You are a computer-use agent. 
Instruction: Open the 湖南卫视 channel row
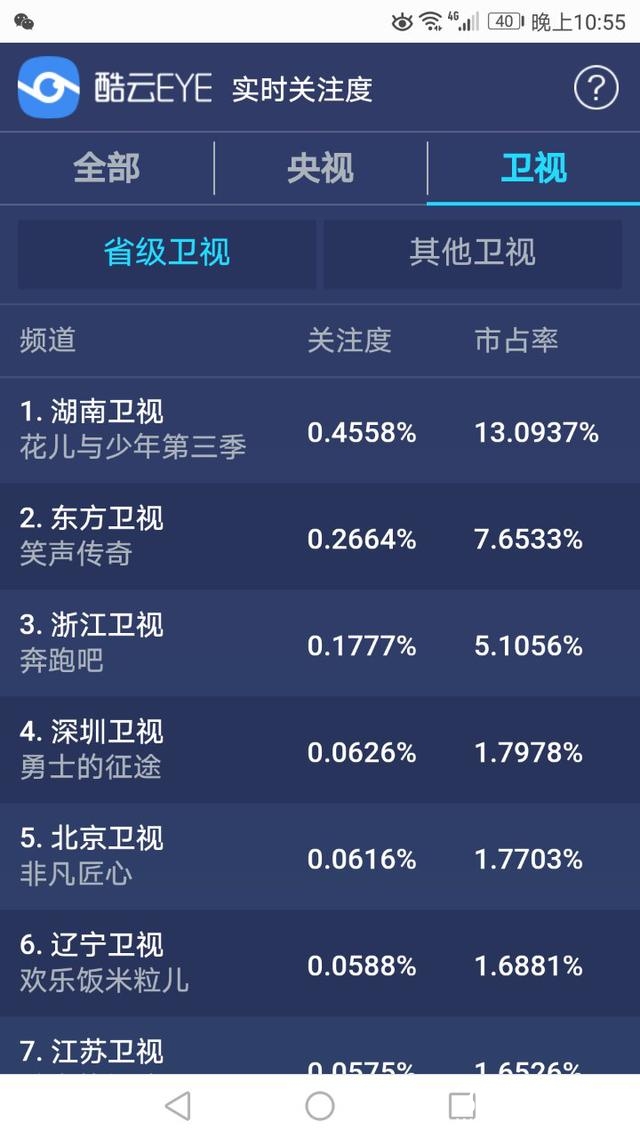point(320,430)
